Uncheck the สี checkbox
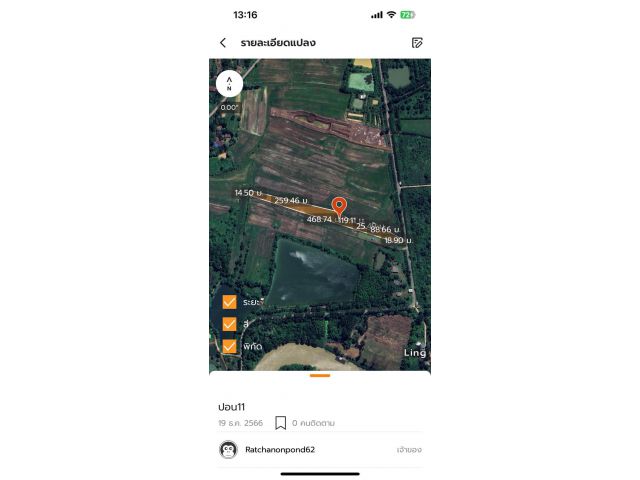This screenshot has height=480, width=640. pos(229,324)
